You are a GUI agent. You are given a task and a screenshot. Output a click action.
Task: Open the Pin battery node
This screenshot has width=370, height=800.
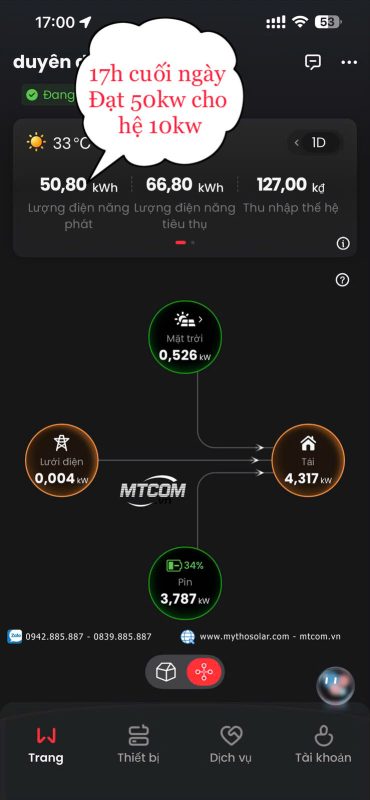click(185, 583)
